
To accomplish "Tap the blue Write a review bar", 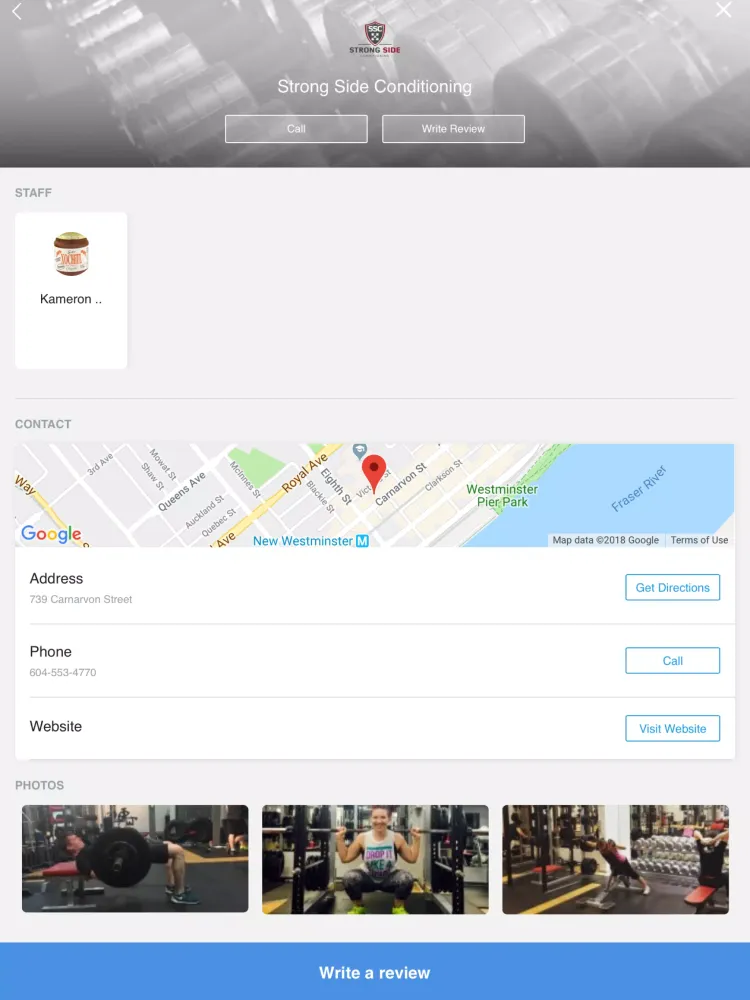I will [x=375, y=972].
